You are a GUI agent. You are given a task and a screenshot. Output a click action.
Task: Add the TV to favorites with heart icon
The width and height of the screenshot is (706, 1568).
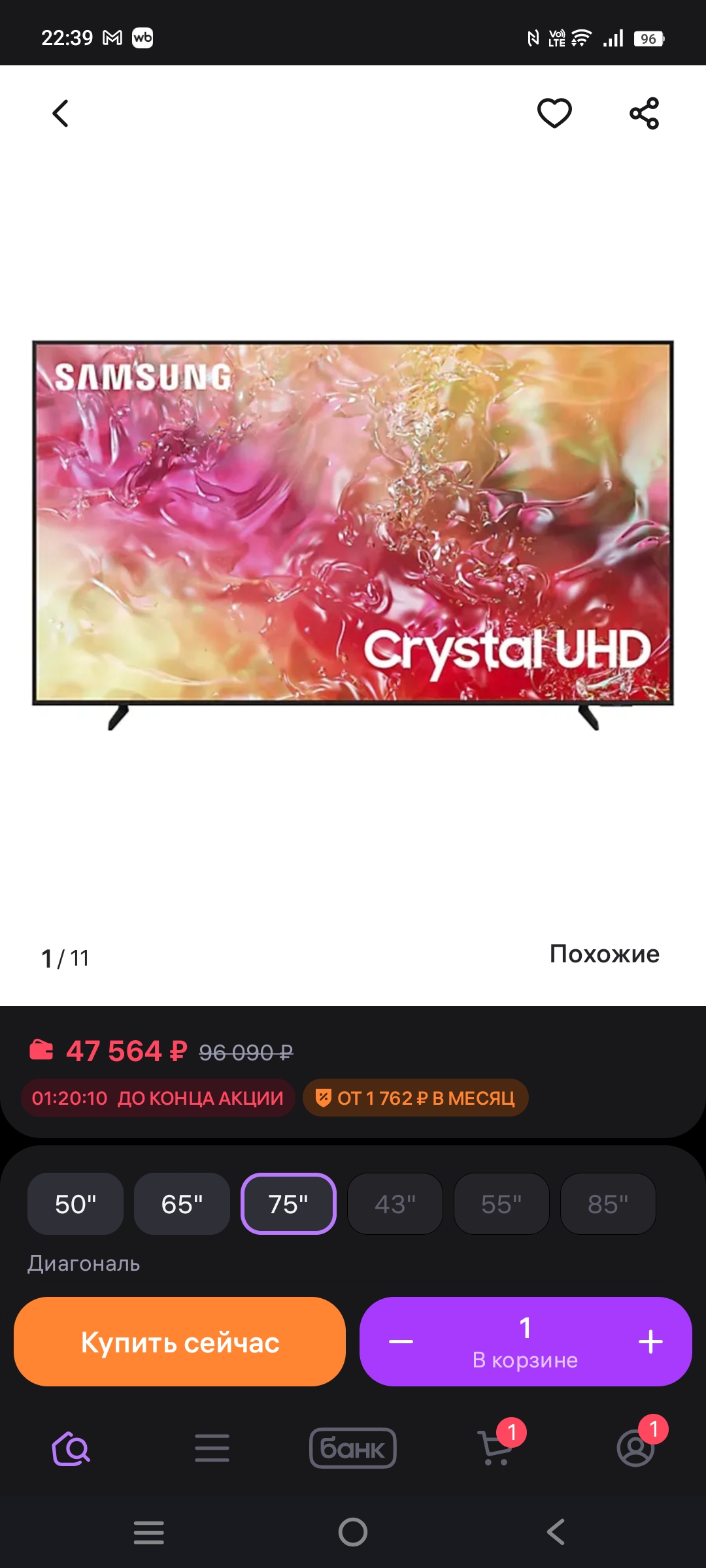coord(553,113)
